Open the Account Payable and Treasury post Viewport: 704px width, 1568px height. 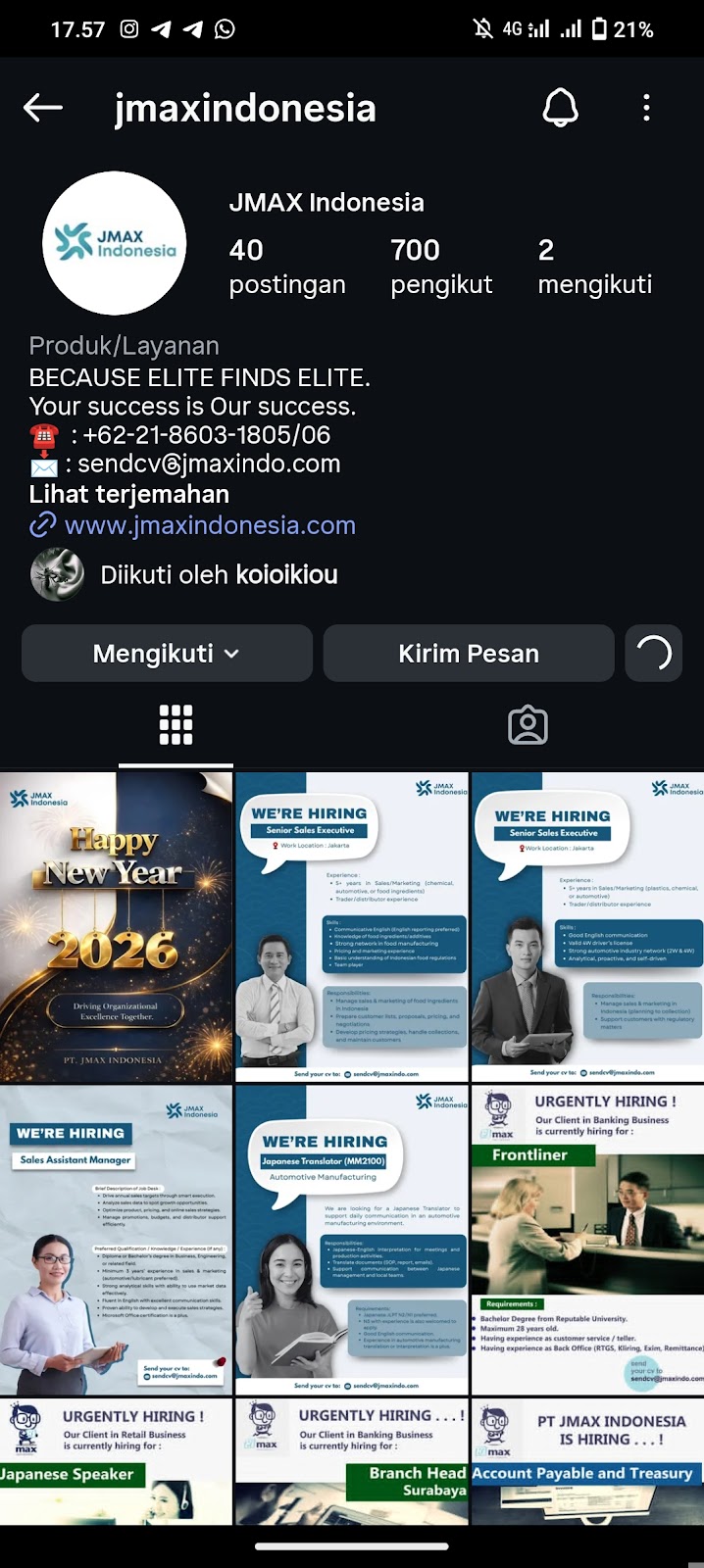click(x=587, y=1461)
